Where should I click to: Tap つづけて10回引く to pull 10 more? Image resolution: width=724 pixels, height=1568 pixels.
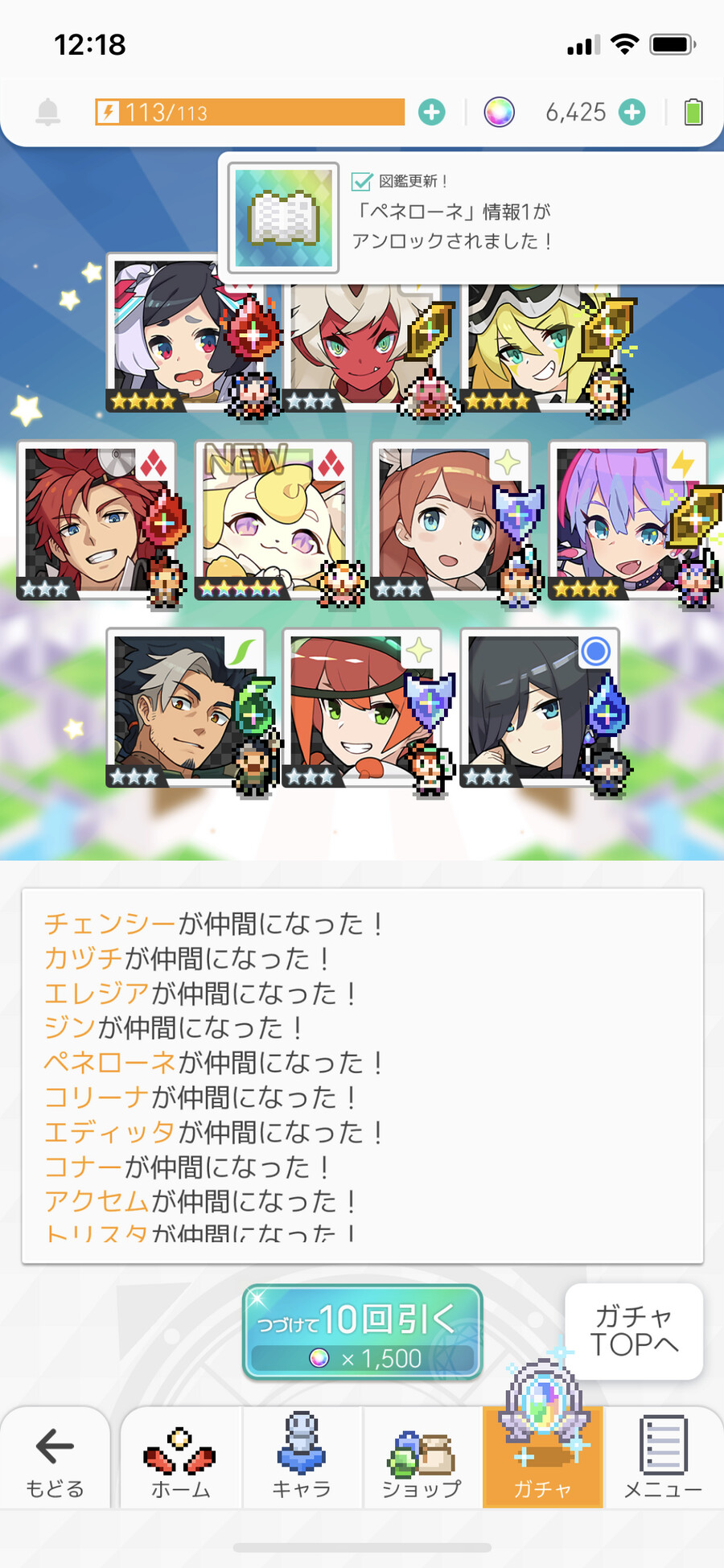[363, 1331]
